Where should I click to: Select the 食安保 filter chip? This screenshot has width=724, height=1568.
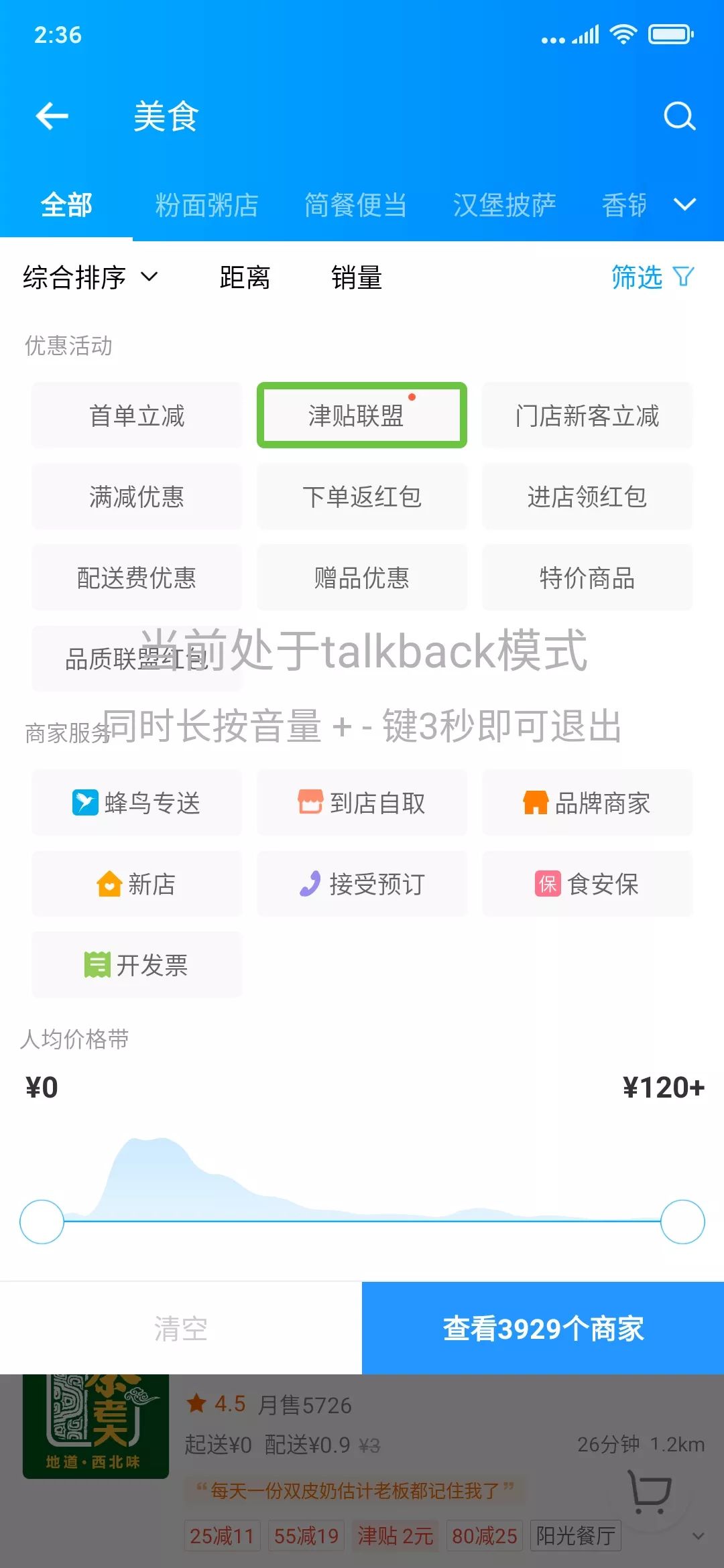coord(587,884)
